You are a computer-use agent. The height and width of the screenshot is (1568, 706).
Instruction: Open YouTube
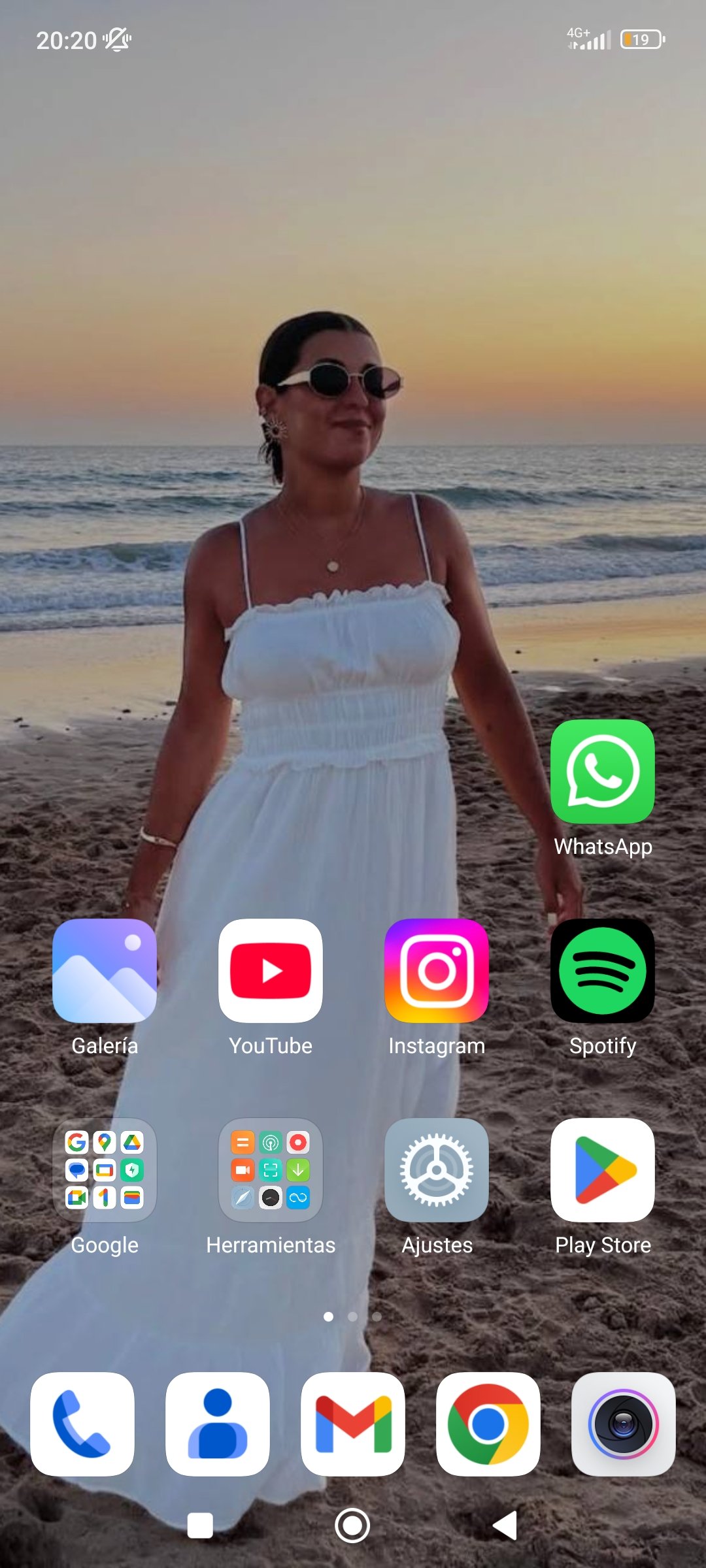271,971
